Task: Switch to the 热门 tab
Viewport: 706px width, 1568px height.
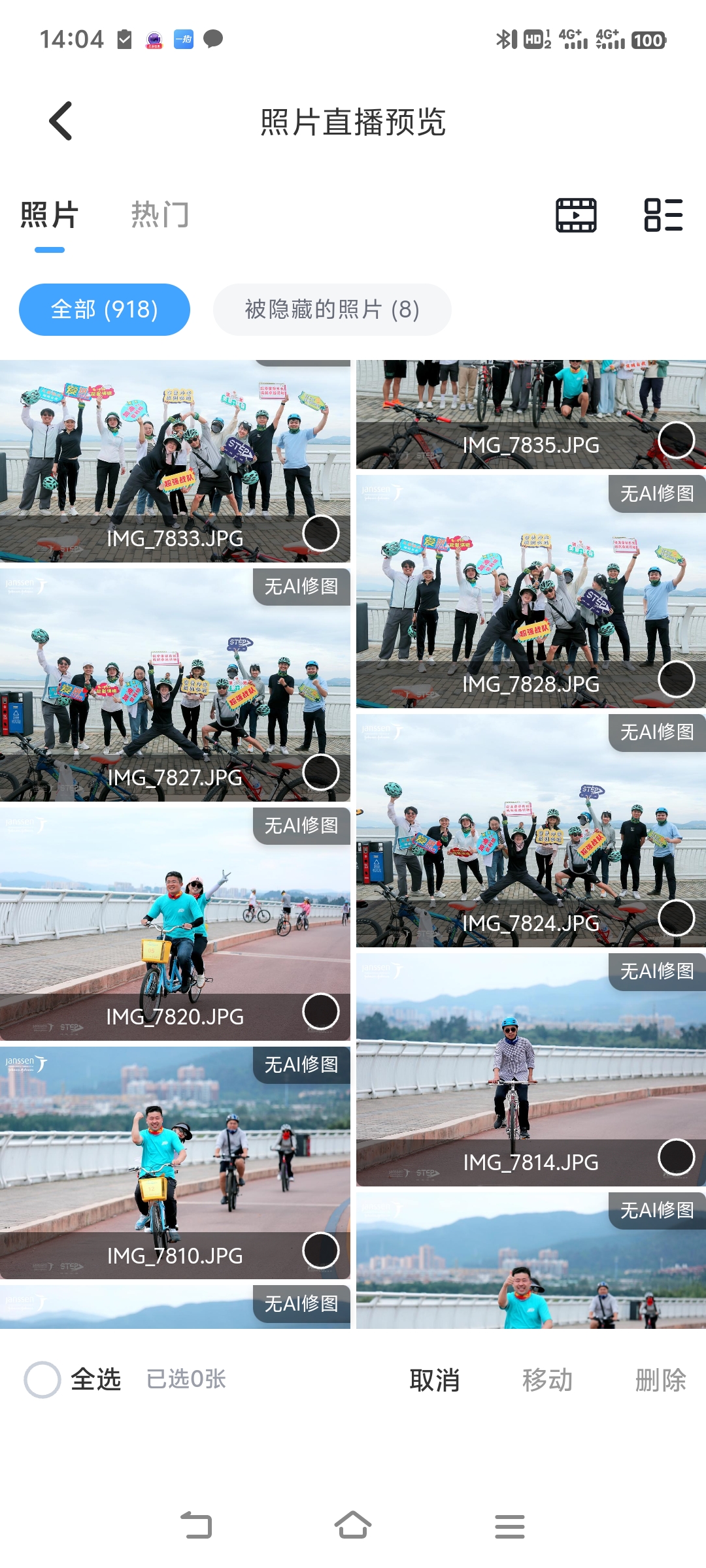Action: (x=160, y=215)
